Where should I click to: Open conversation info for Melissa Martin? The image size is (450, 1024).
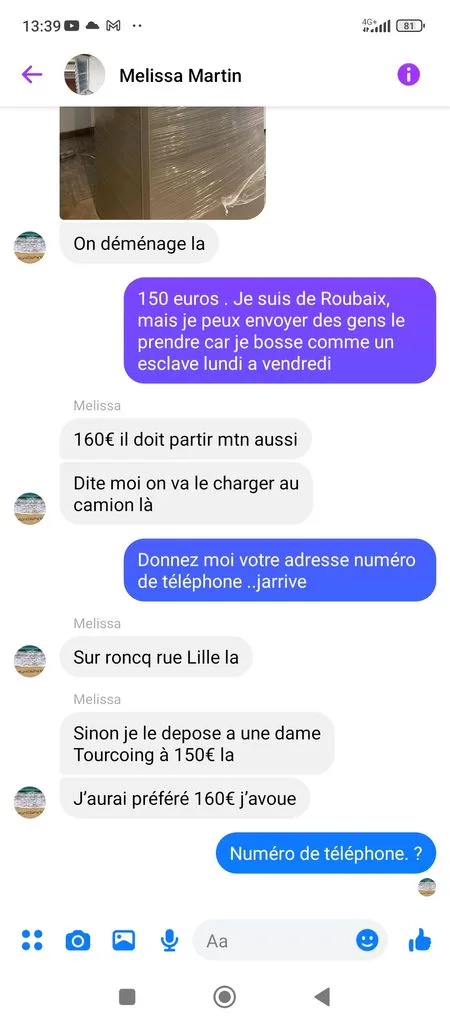[409, 75]
